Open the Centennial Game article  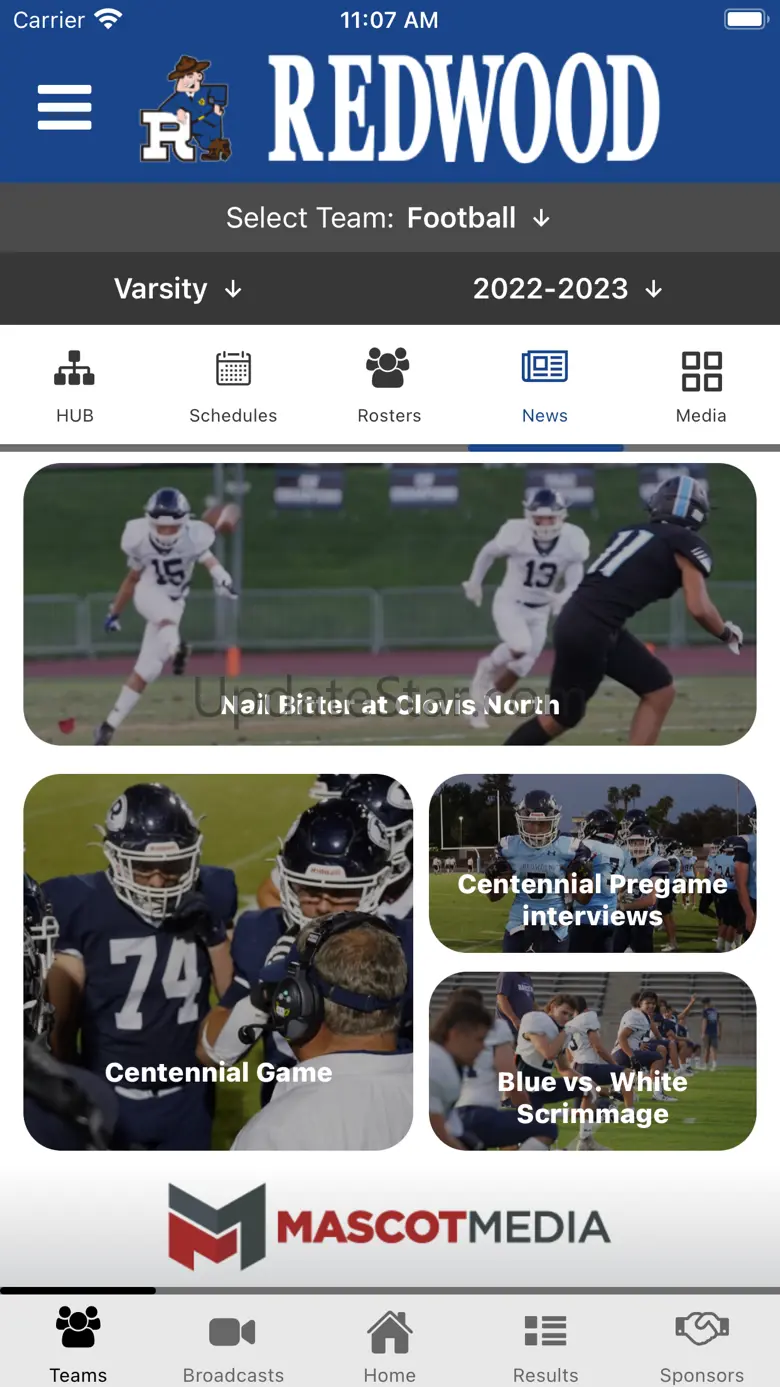pyautogui.click(x=218, y=962)
